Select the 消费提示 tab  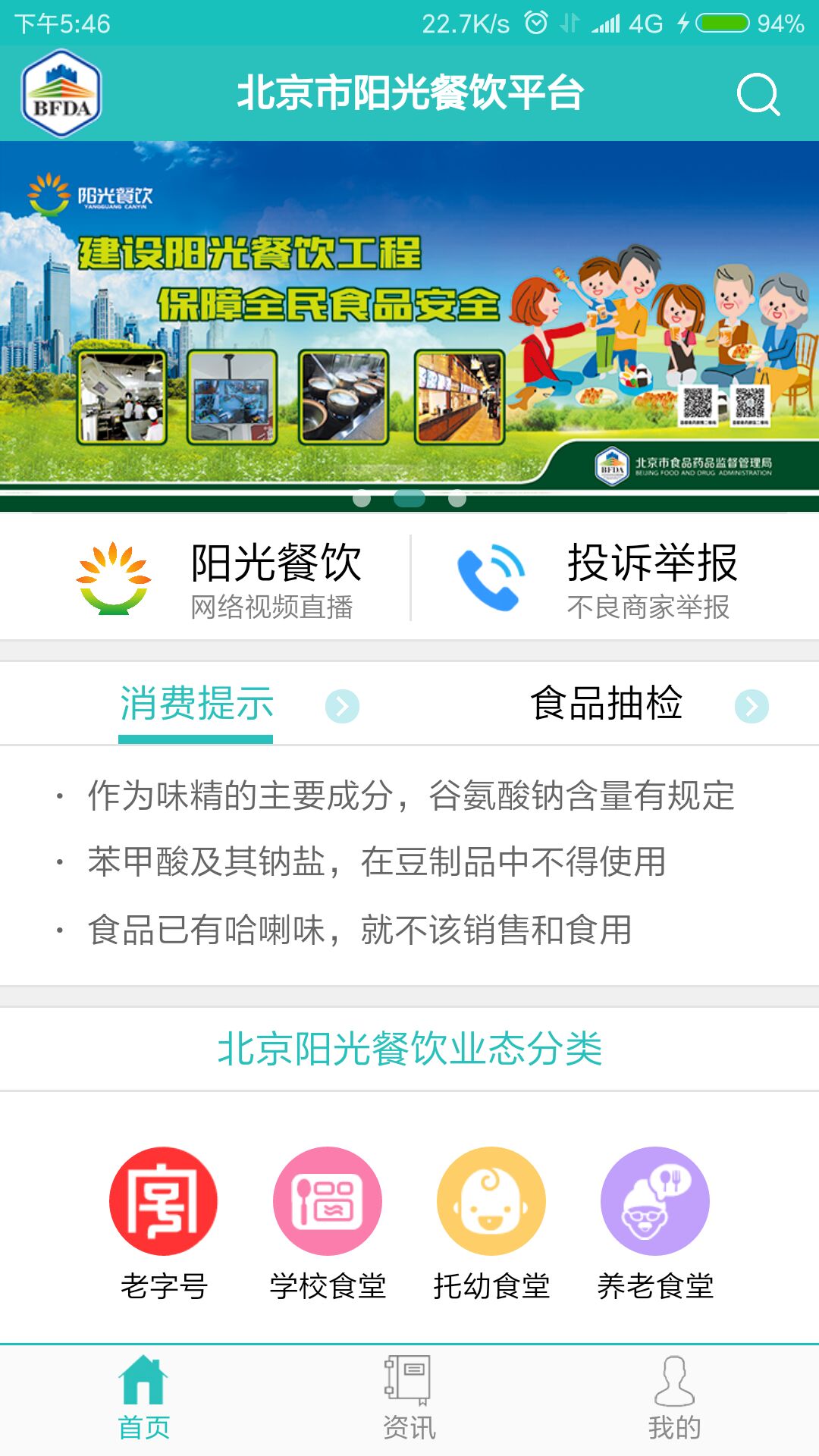[196, 704]
